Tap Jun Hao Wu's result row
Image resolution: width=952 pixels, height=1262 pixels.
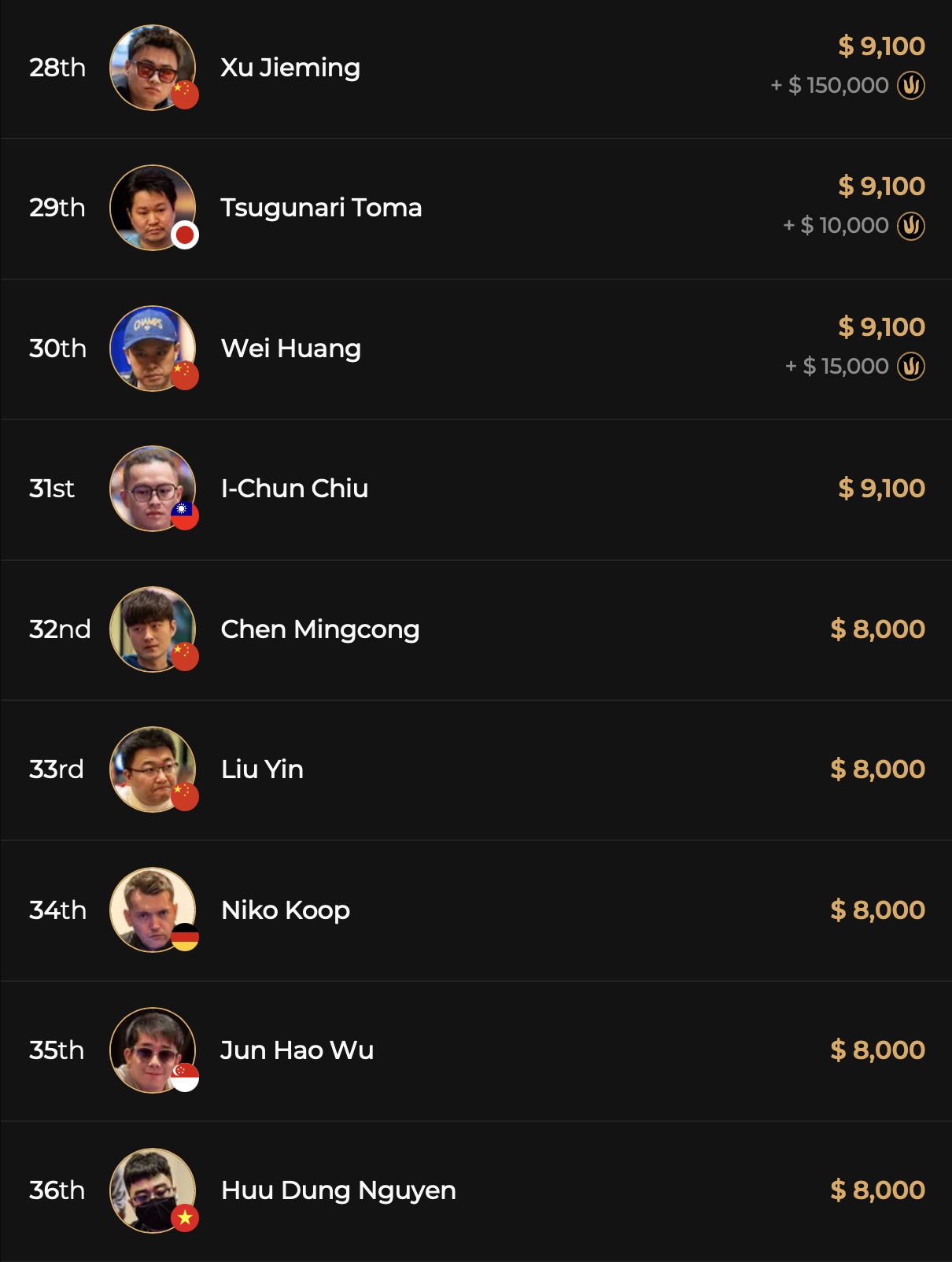point(297,1050)
